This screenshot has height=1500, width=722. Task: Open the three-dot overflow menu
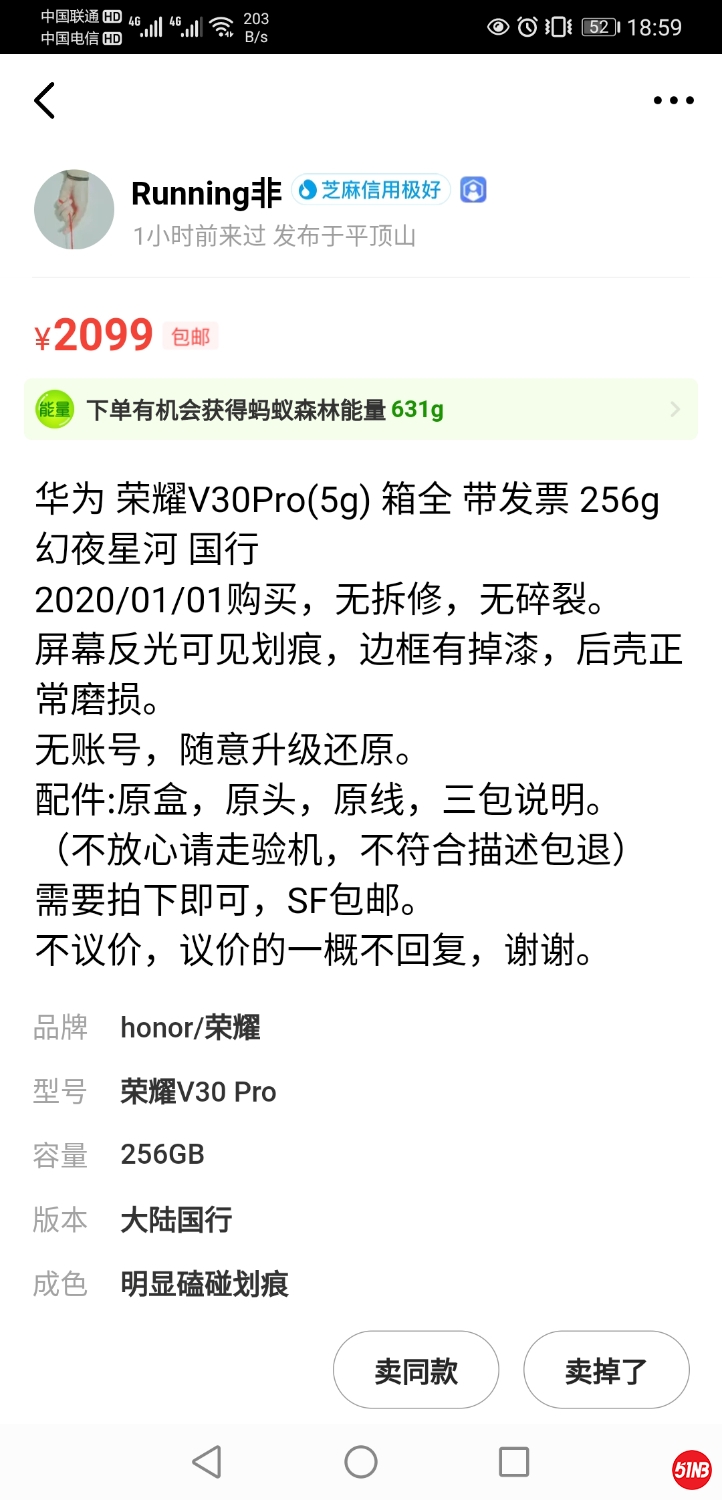pyautogui.click(x=673, y=101)
